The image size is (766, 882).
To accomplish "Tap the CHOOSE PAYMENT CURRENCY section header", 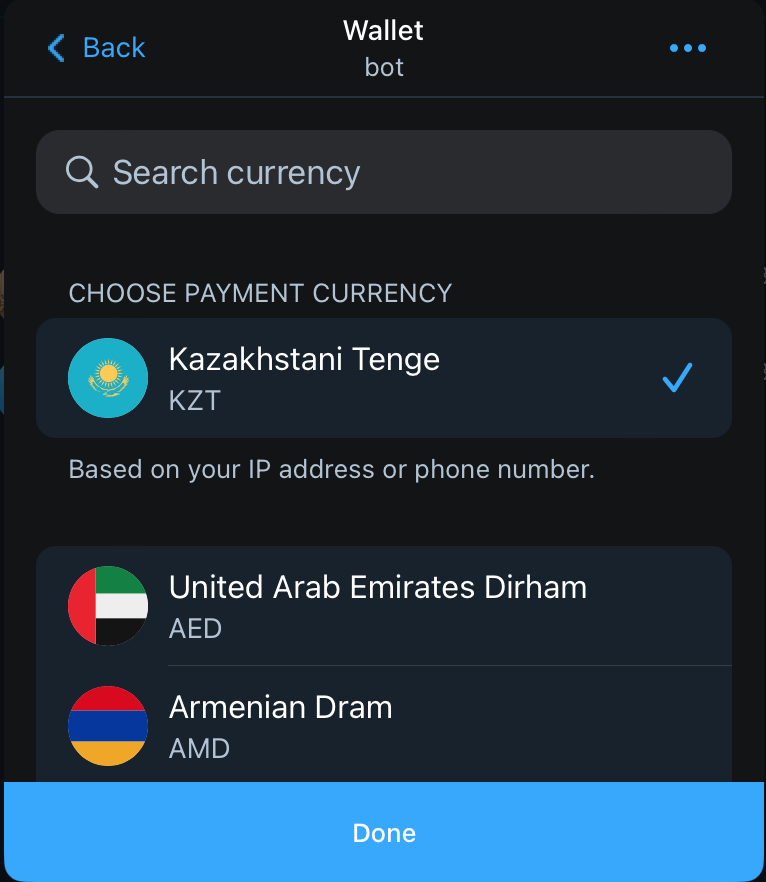I will point(259,293).
